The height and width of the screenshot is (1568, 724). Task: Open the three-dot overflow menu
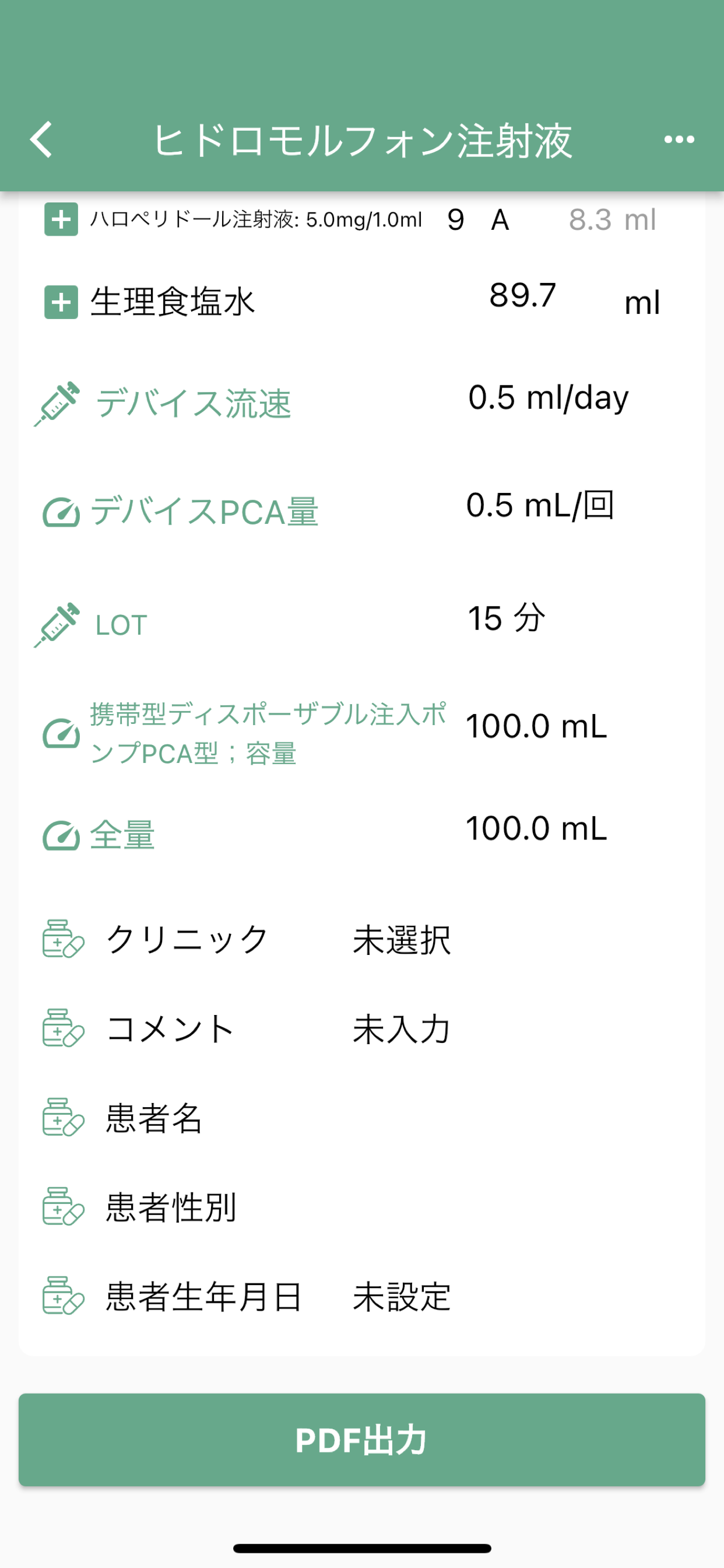click(679, 139)
